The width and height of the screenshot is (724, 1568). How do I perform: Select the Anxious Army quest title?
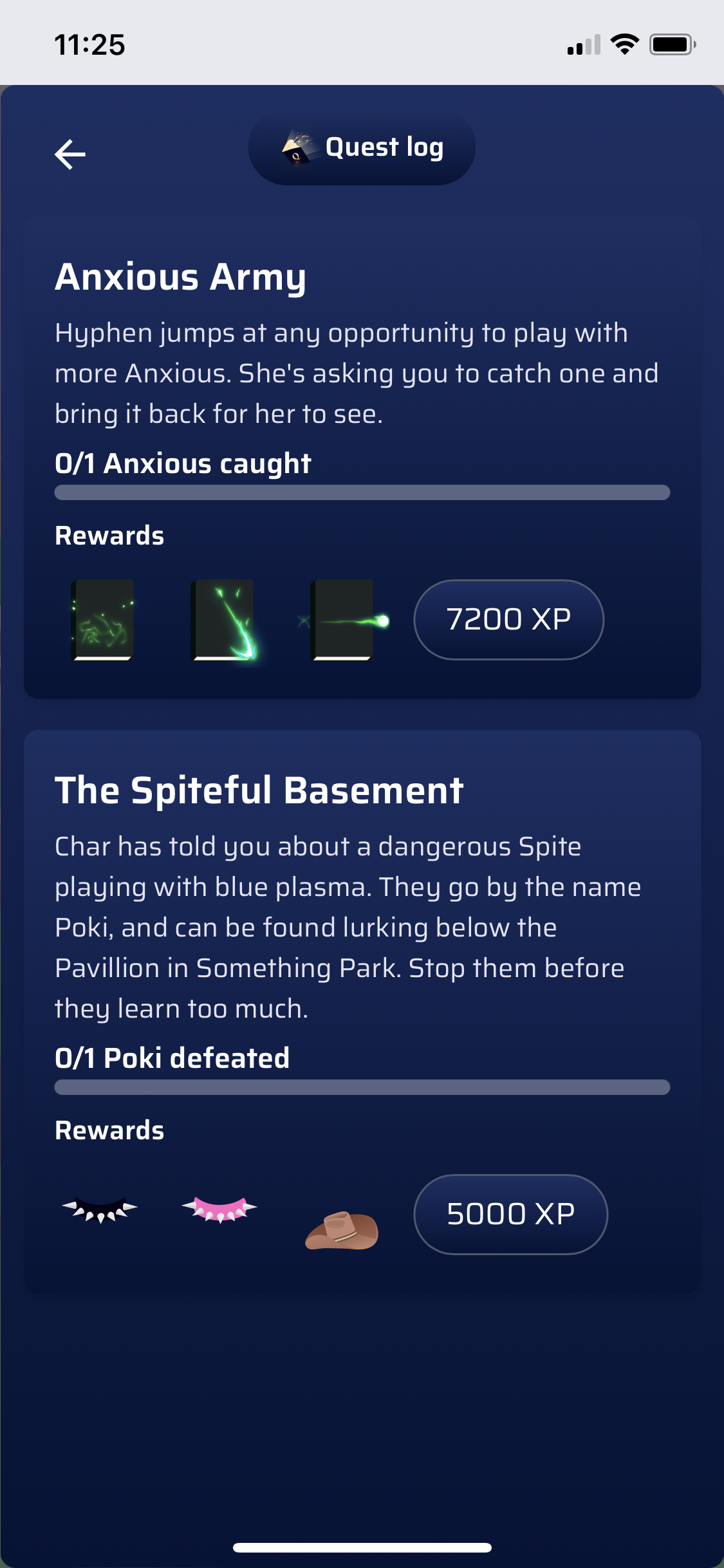pos(181,278)
